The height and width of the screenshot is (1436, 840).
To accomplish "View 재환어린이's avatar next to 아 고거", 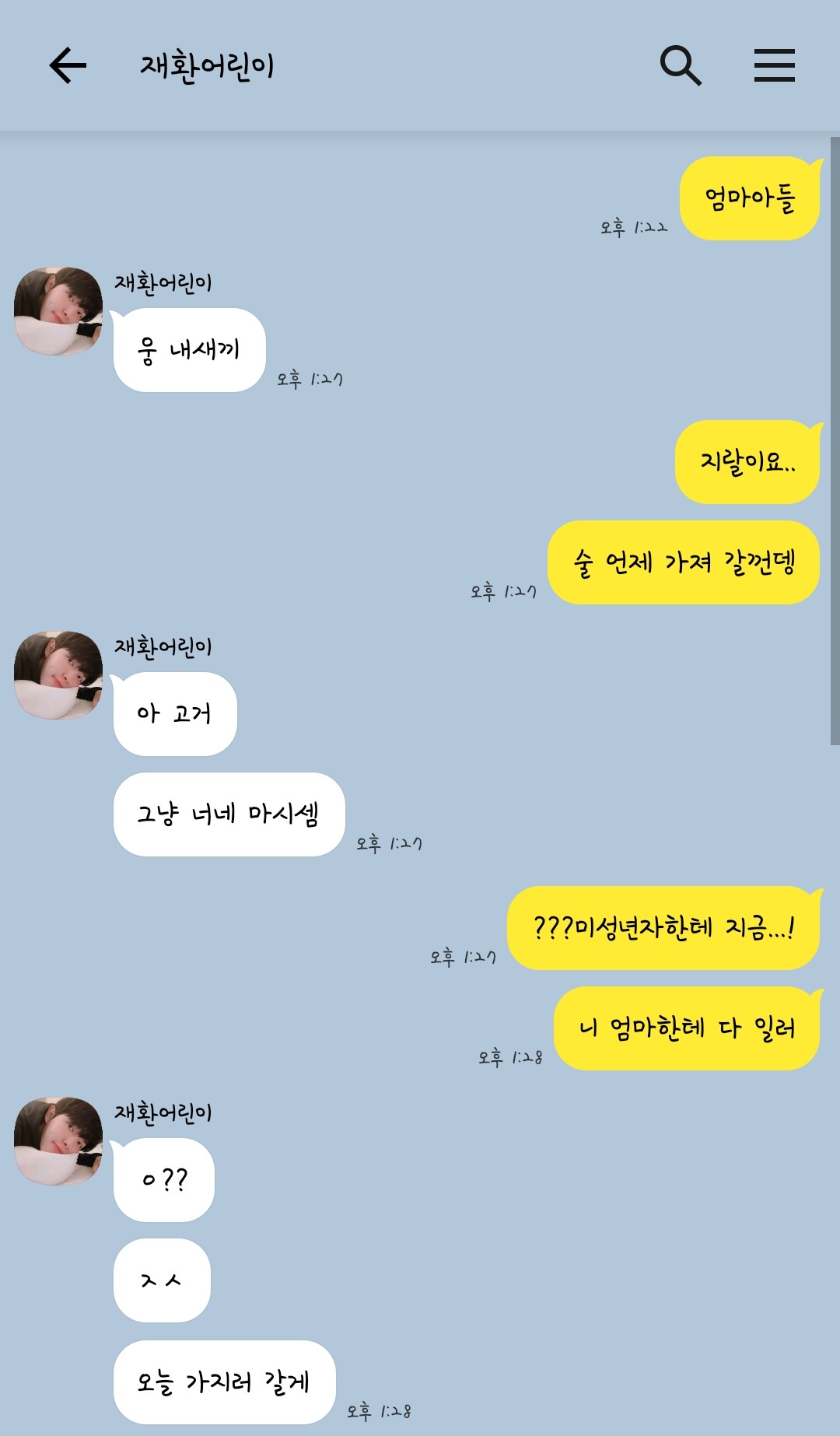I will 58,675.
